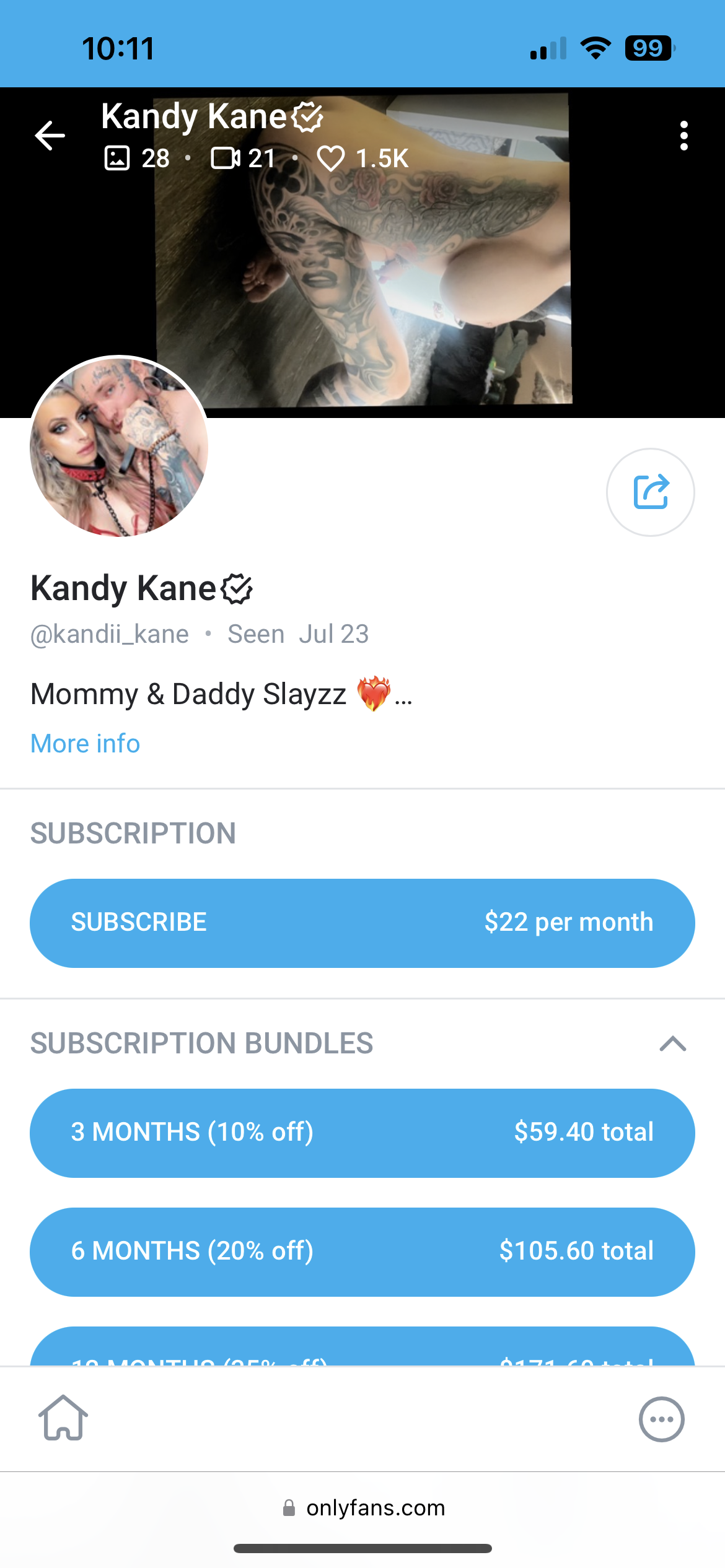Choose the 6 months 20% off bundle
Image resolution: width=725 pixels, height=1568 pixels.
pyautogui.click(x=362, y=1252)
